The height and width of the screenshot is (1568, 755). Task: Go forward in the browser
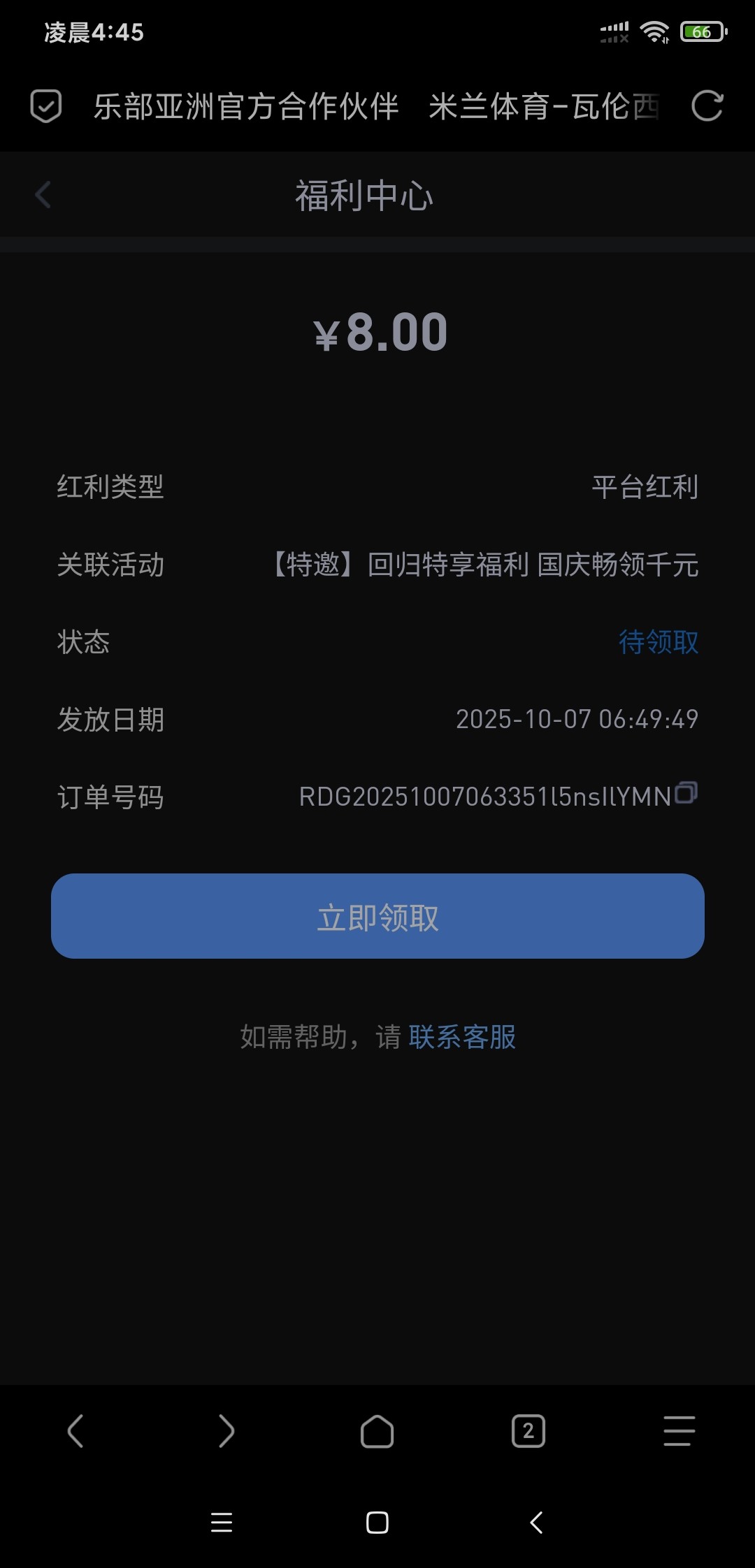coord(226,1431)
